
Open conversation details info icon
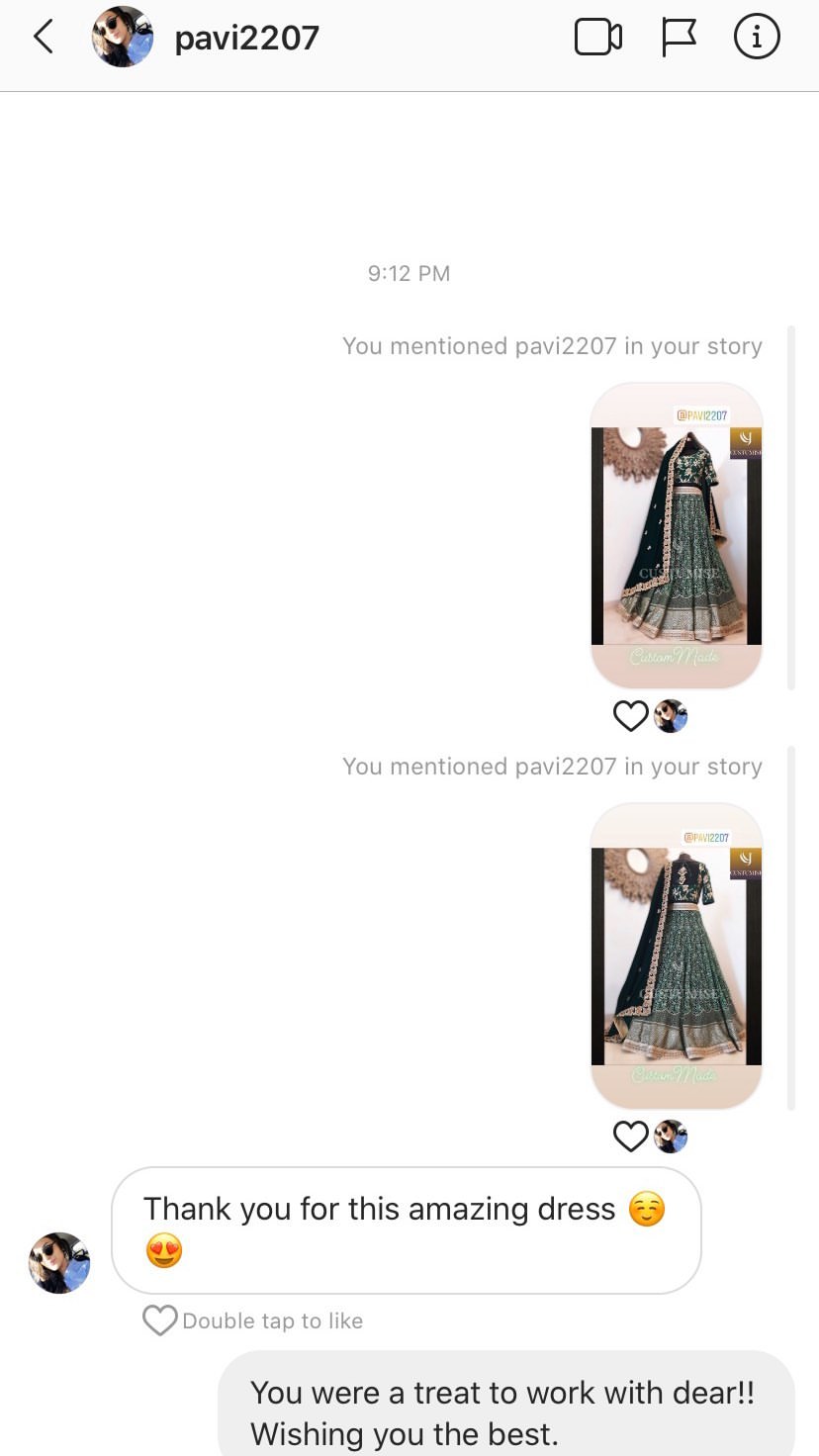757,38
